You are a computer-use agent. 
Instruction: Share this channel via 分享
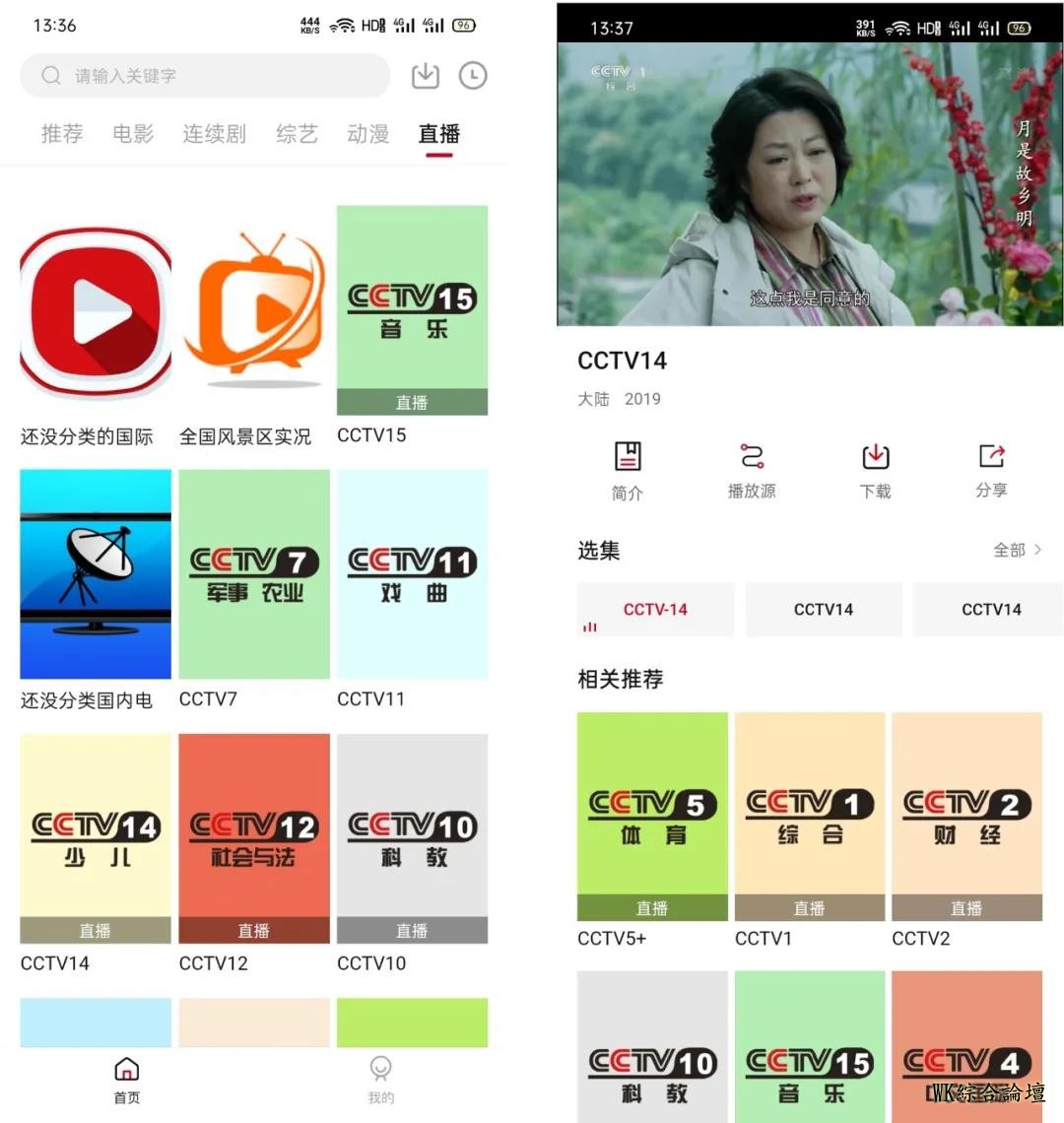(991, 471)
